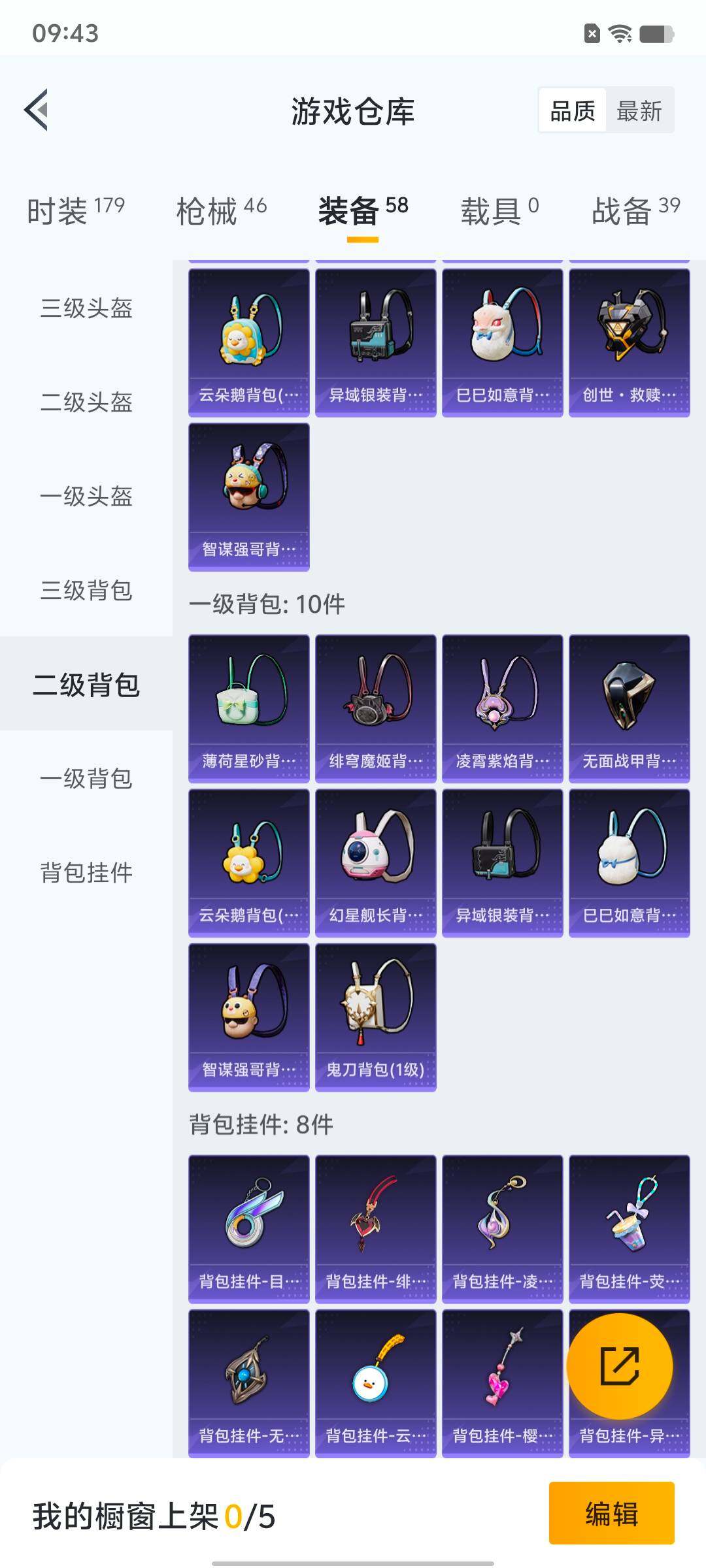View the 绯穹魔姬 backpack
This screenshot has height=1568, width=706.
pos(375,708)
